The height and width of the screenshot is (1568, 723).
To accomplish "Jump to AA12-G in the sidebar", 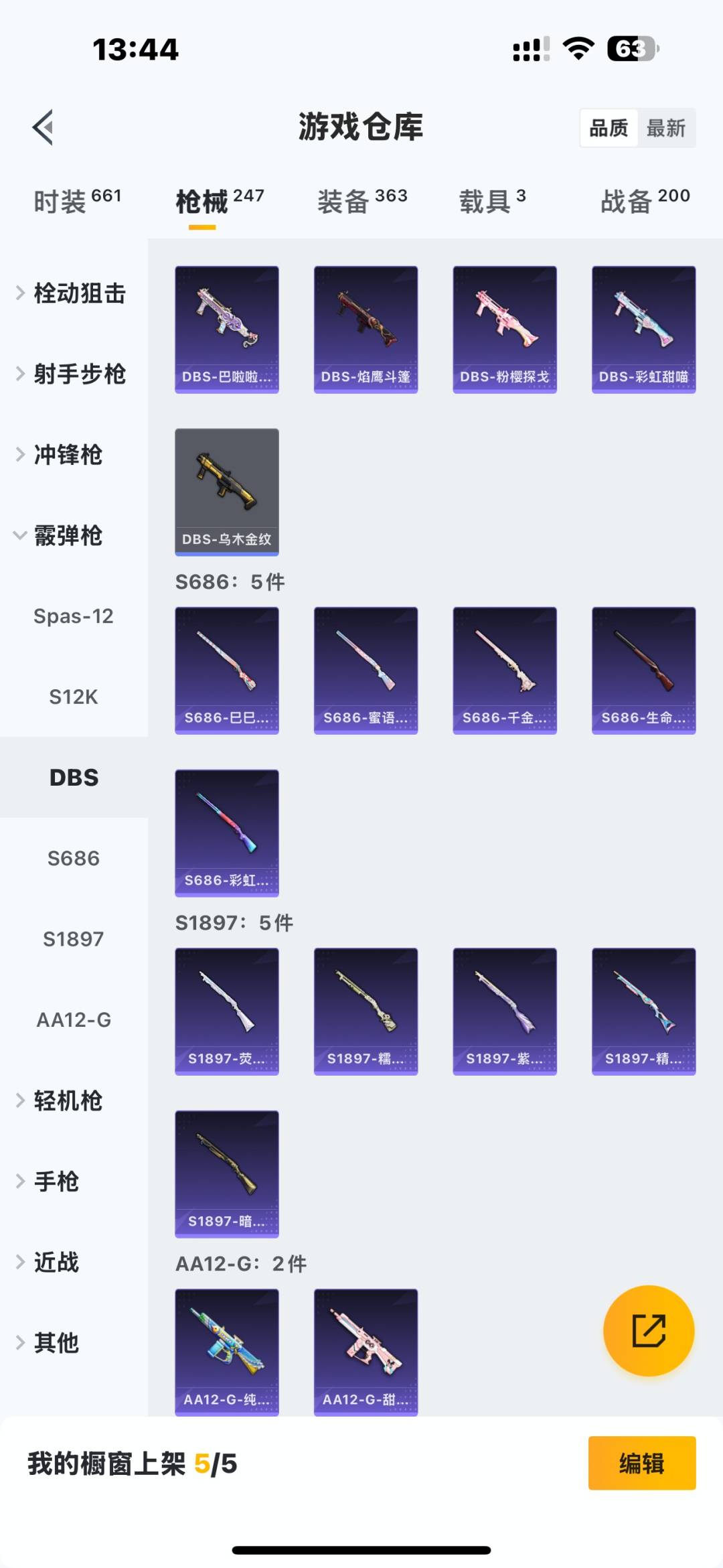I will [74, 1019].
